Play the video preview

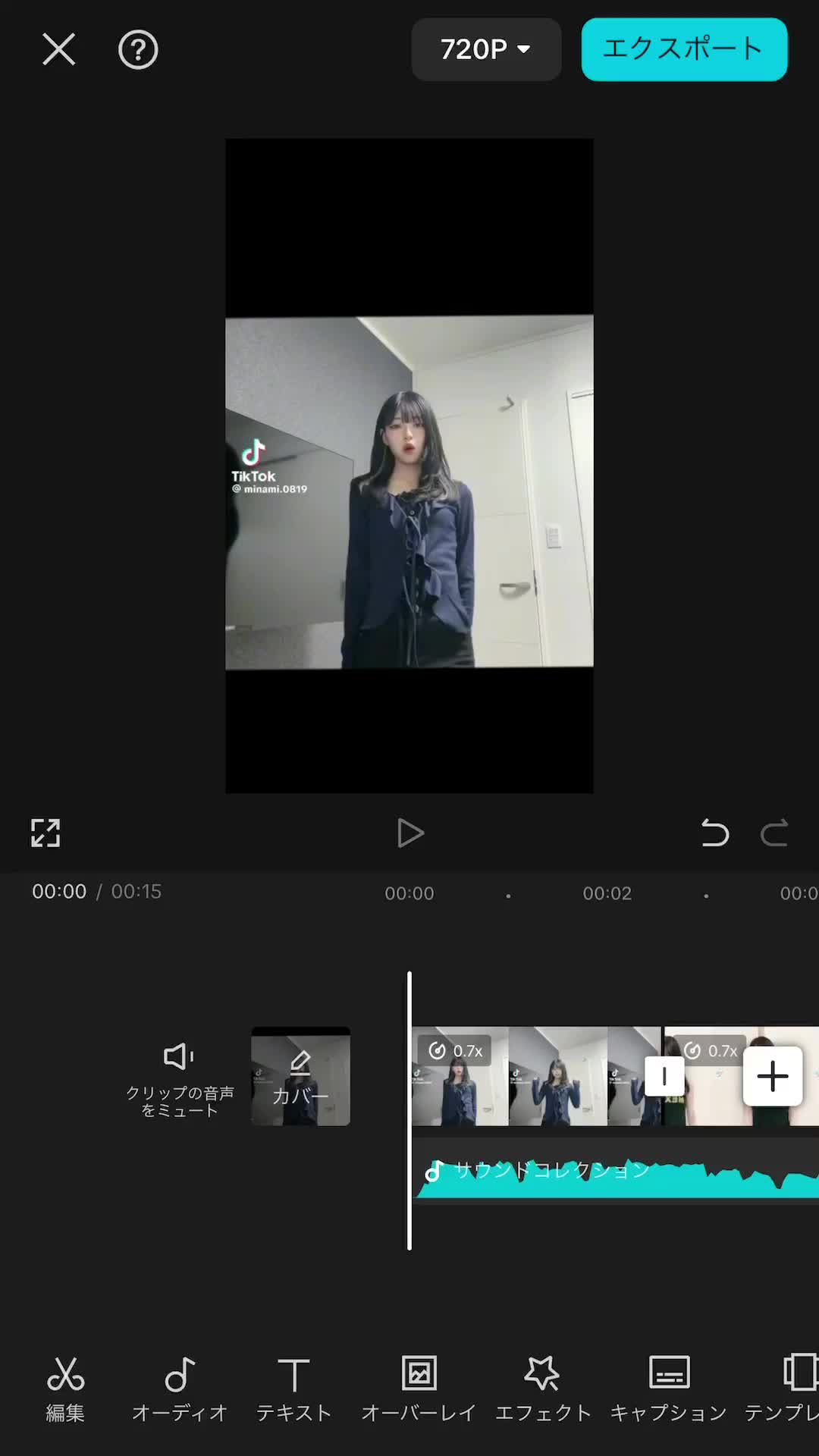point(409,833)
